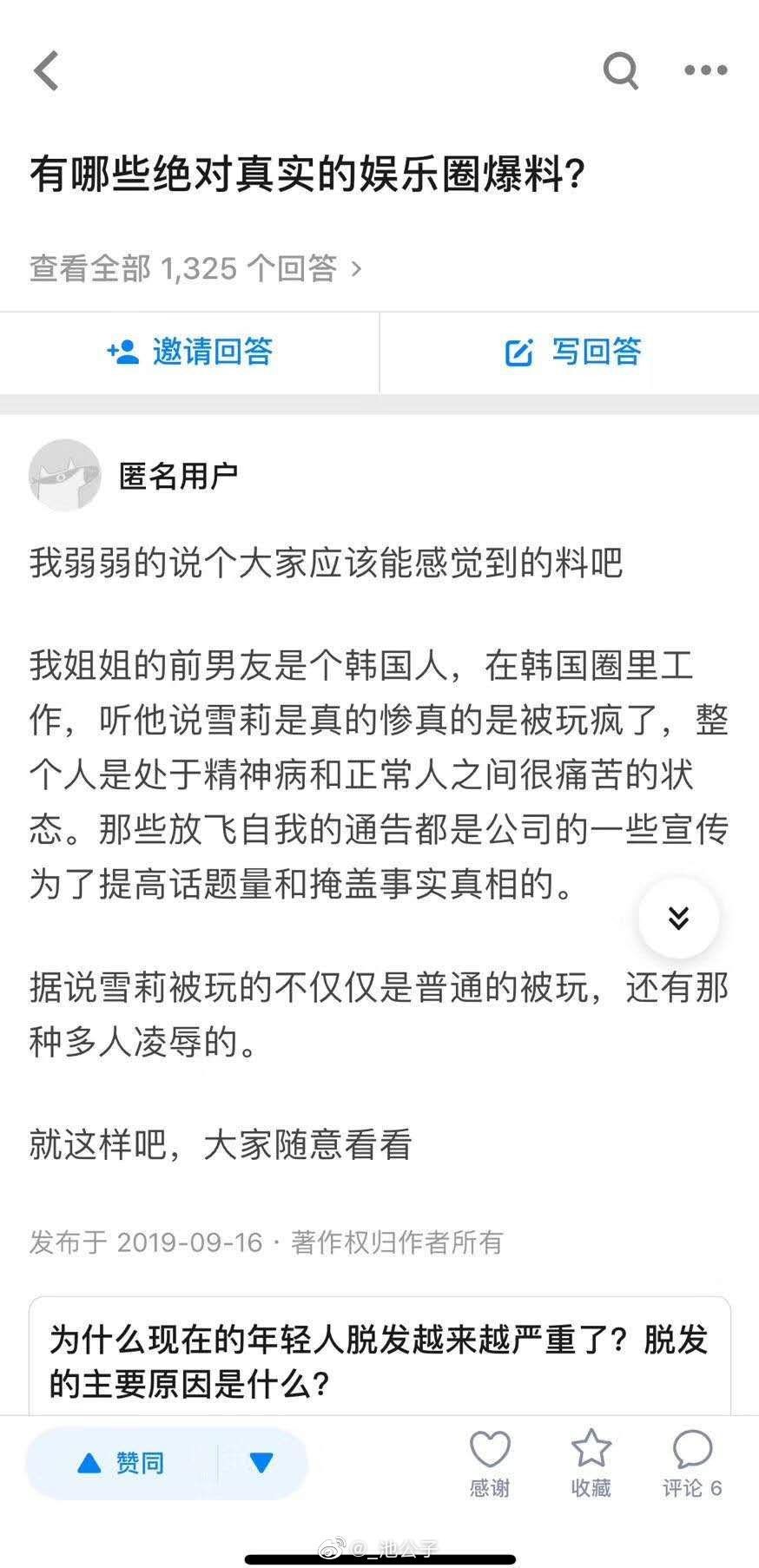This screenshot has height=1568, width=759.
Task: Open comments via the 评论 bubble icon
Action: [689, 1448]
